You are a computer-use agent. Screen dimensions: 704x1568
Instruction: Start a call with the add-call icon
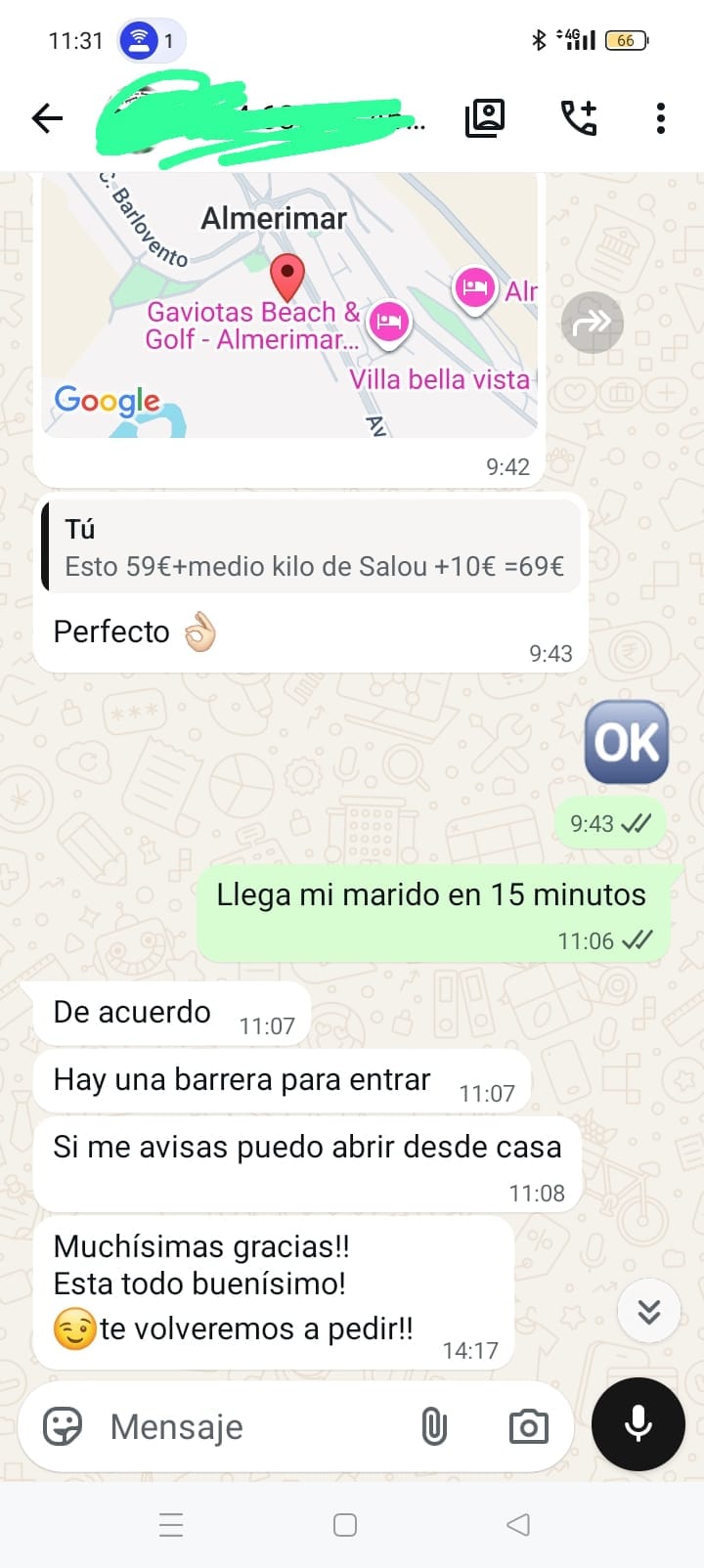[x=579, y=118]
